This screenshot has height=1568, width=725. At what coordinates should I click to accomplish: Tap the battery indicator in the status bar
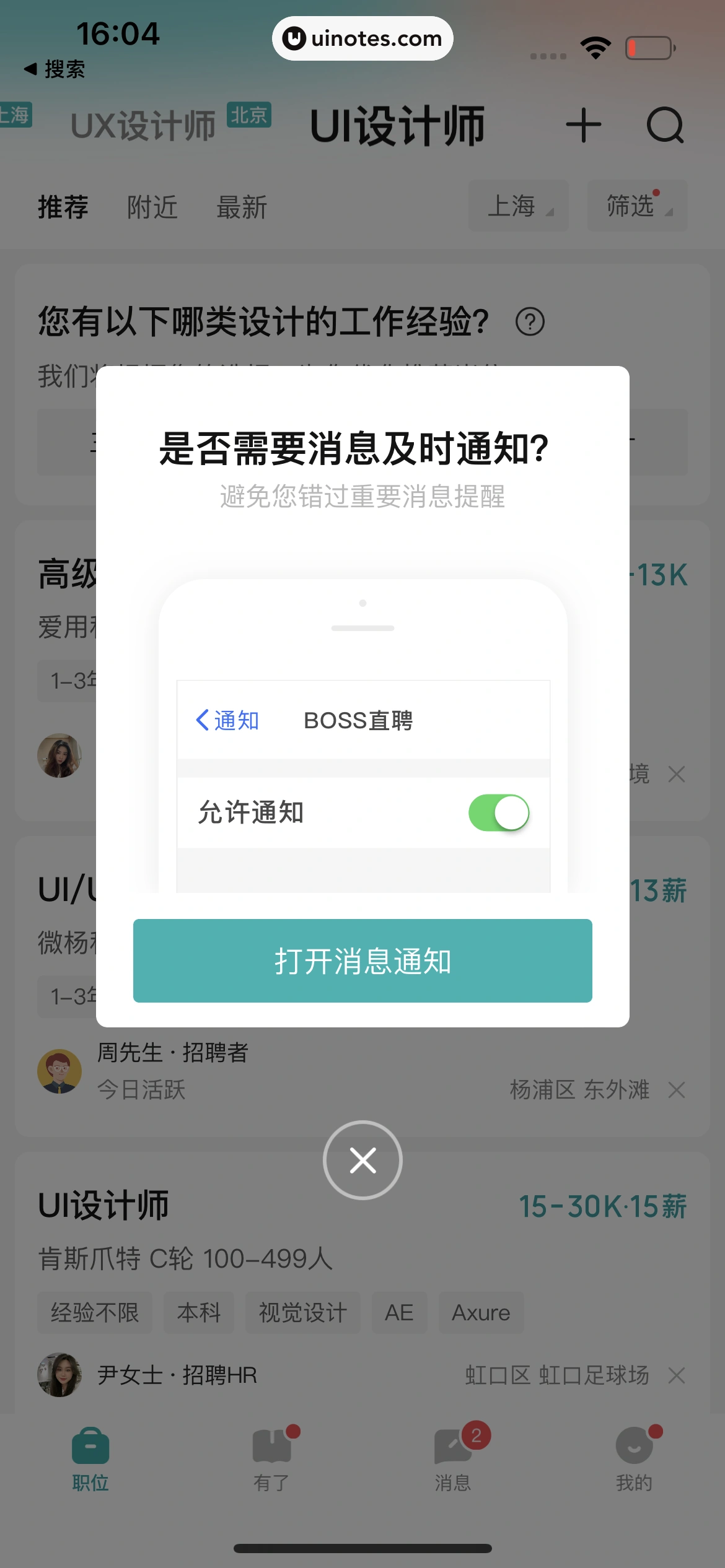pos(649,46)
